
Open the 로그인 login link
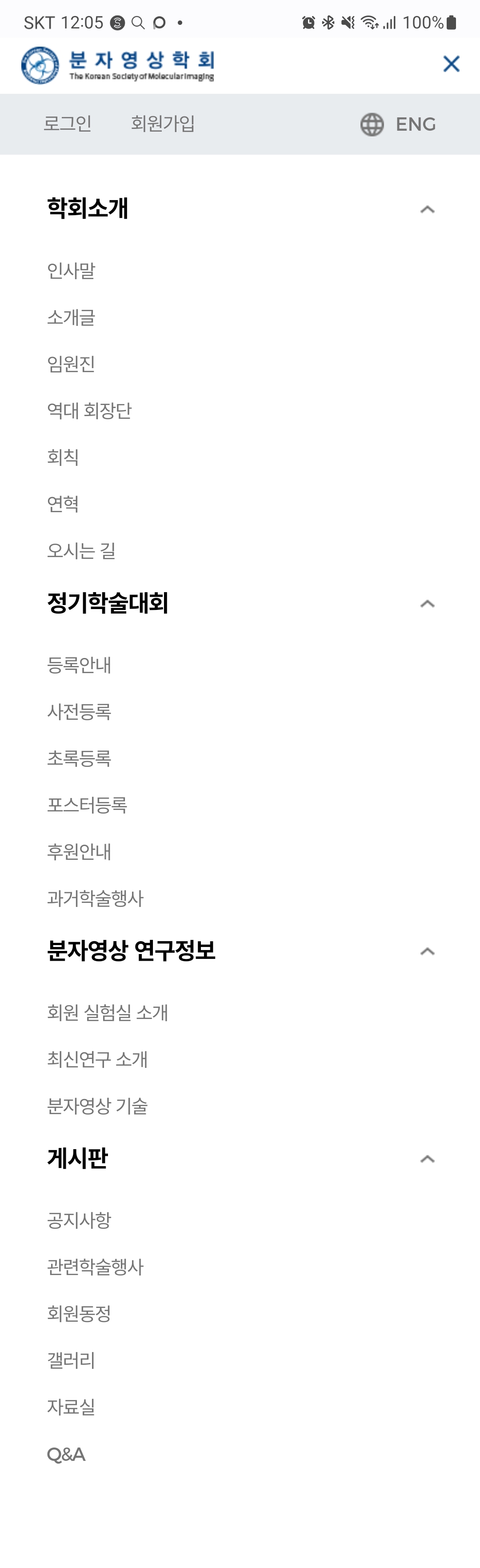(68, 124)
